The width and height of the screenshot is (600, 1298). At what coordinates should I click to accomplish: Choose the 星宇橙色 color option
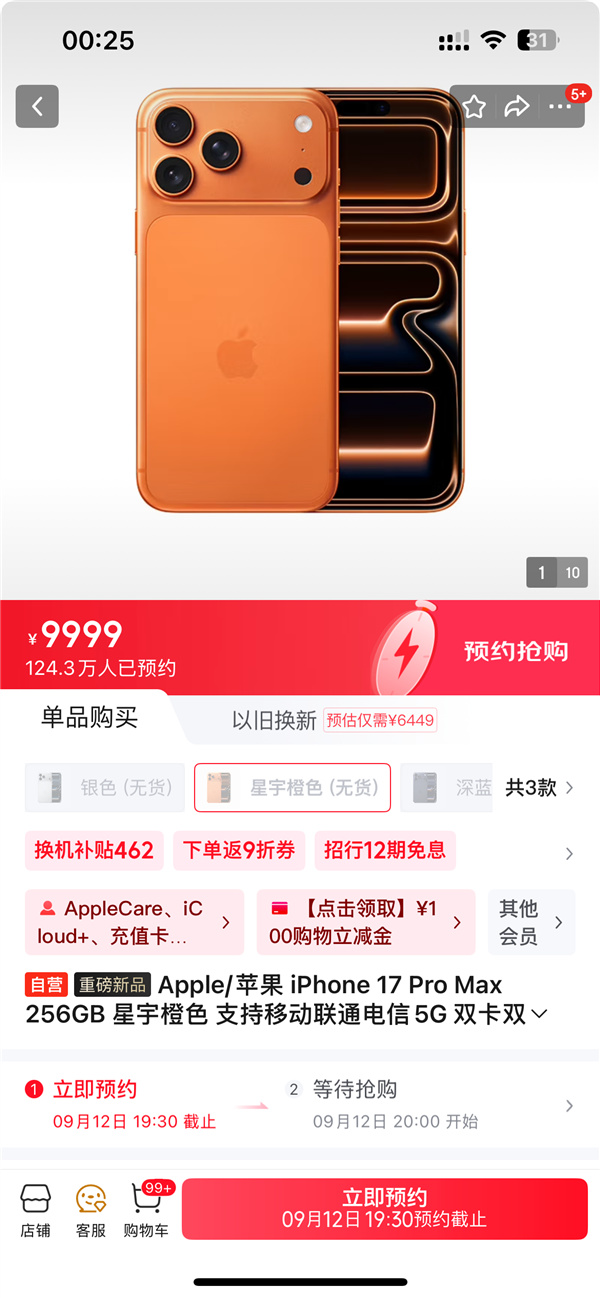(x=292, y=788)
